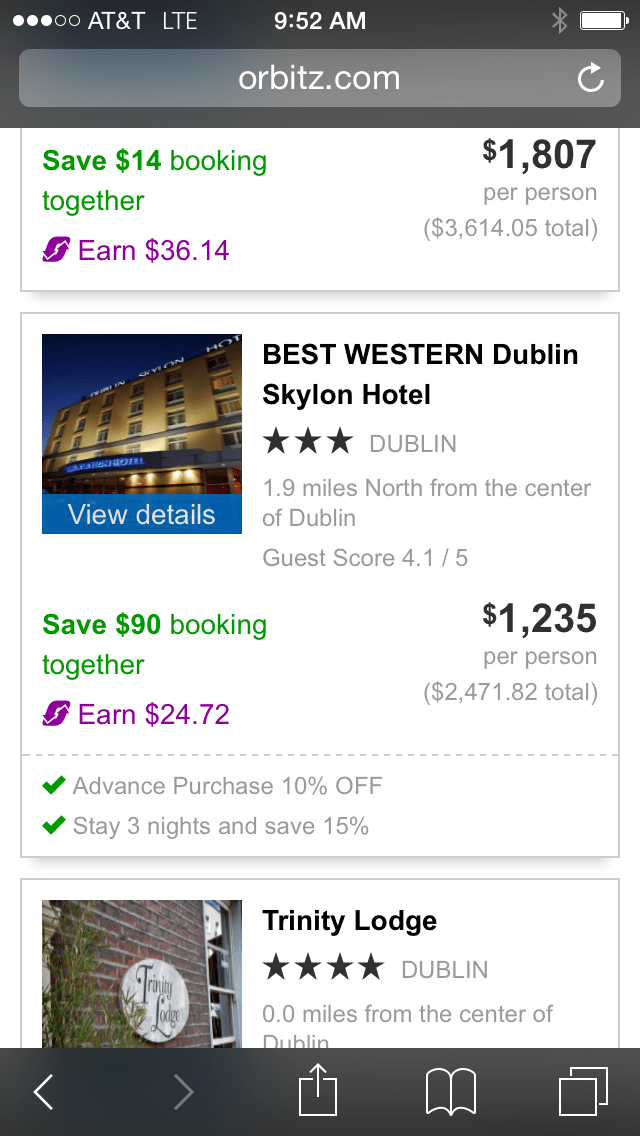Screen dimensions: 640x1136
Task: Reload the Orbitz page
Action: 591,78
